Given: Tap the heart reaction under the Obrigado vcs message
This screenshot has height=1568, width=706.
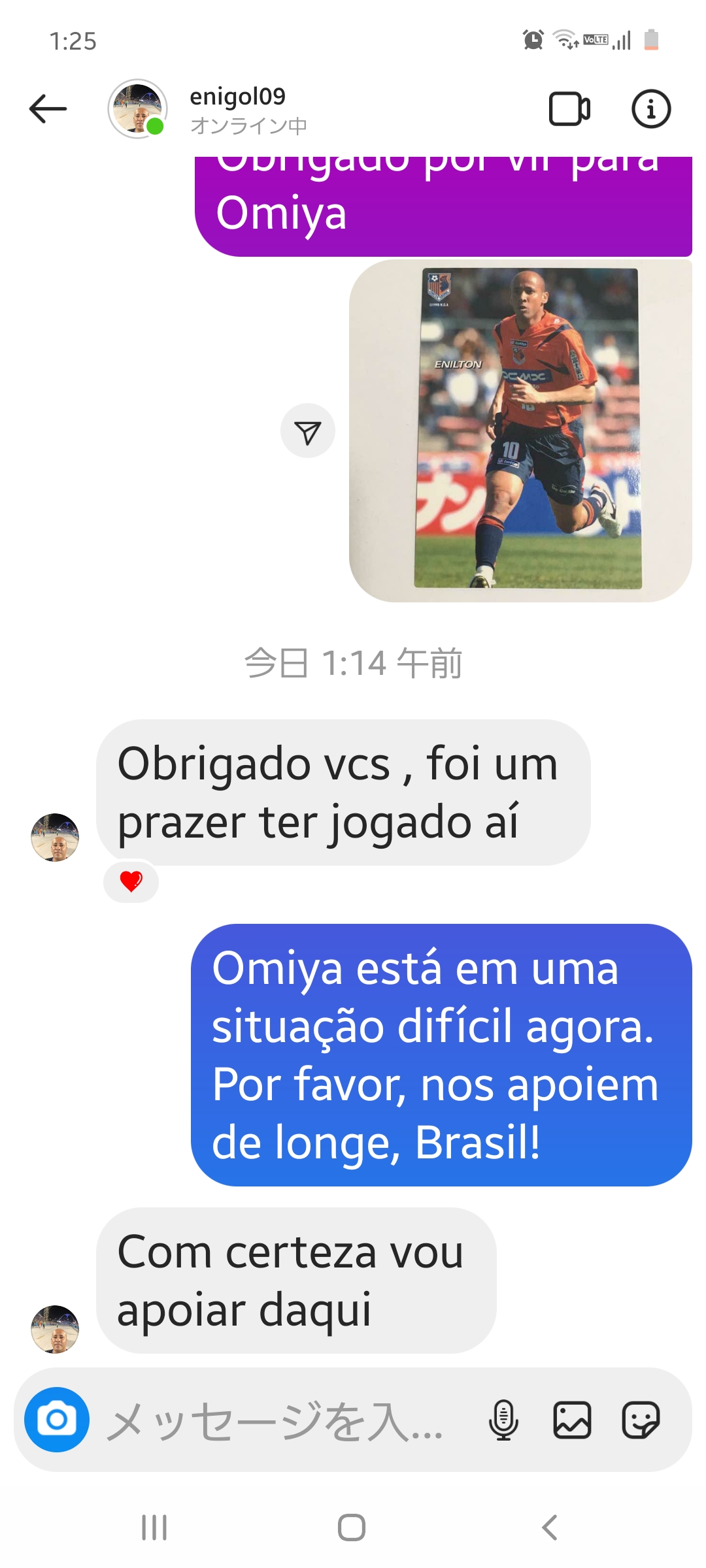Looking at the screenshot, I should [x=131, y=881].
